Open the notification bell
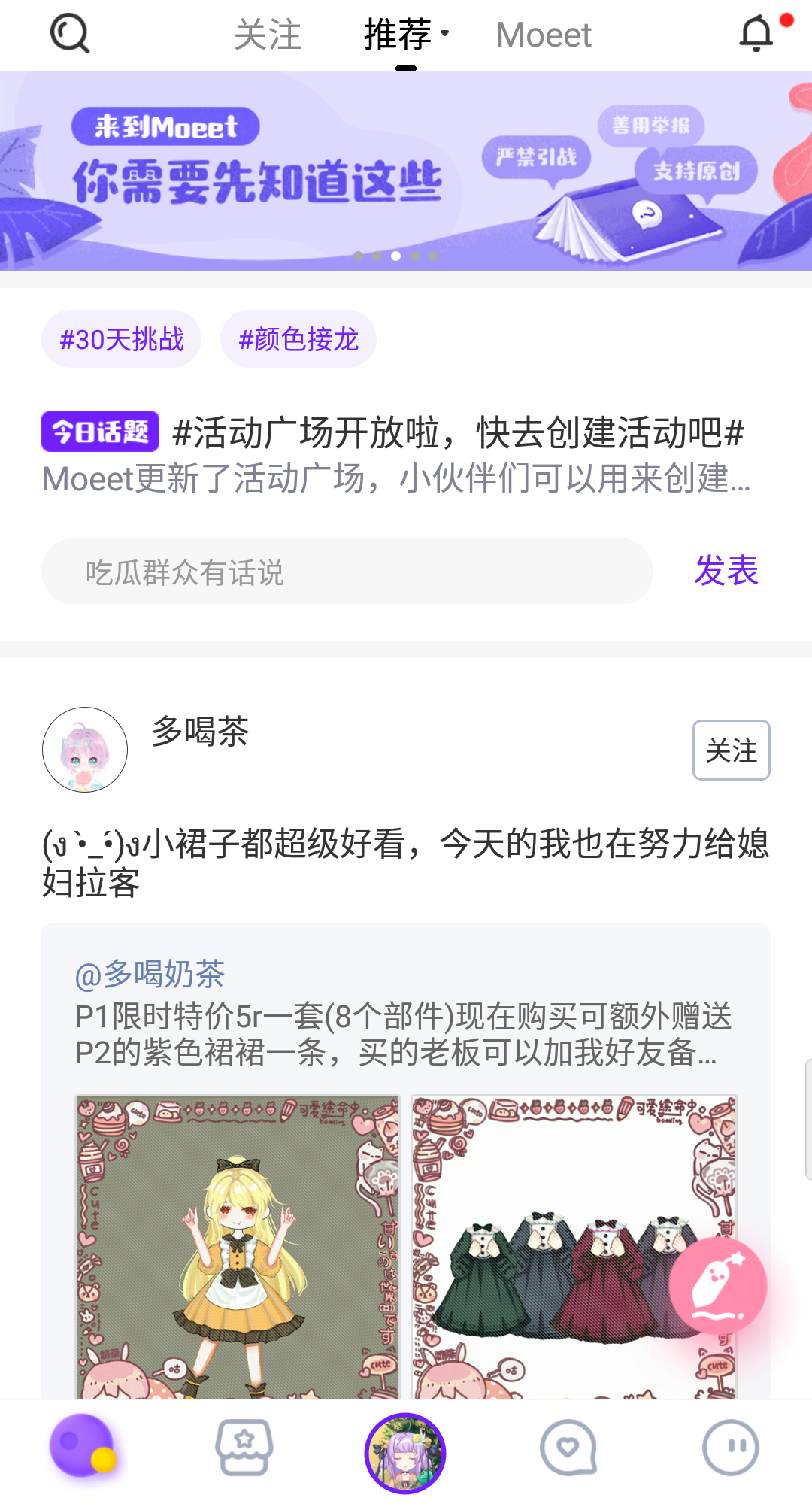Viewport: 812px width, 1507px height. tap(756, 33)
